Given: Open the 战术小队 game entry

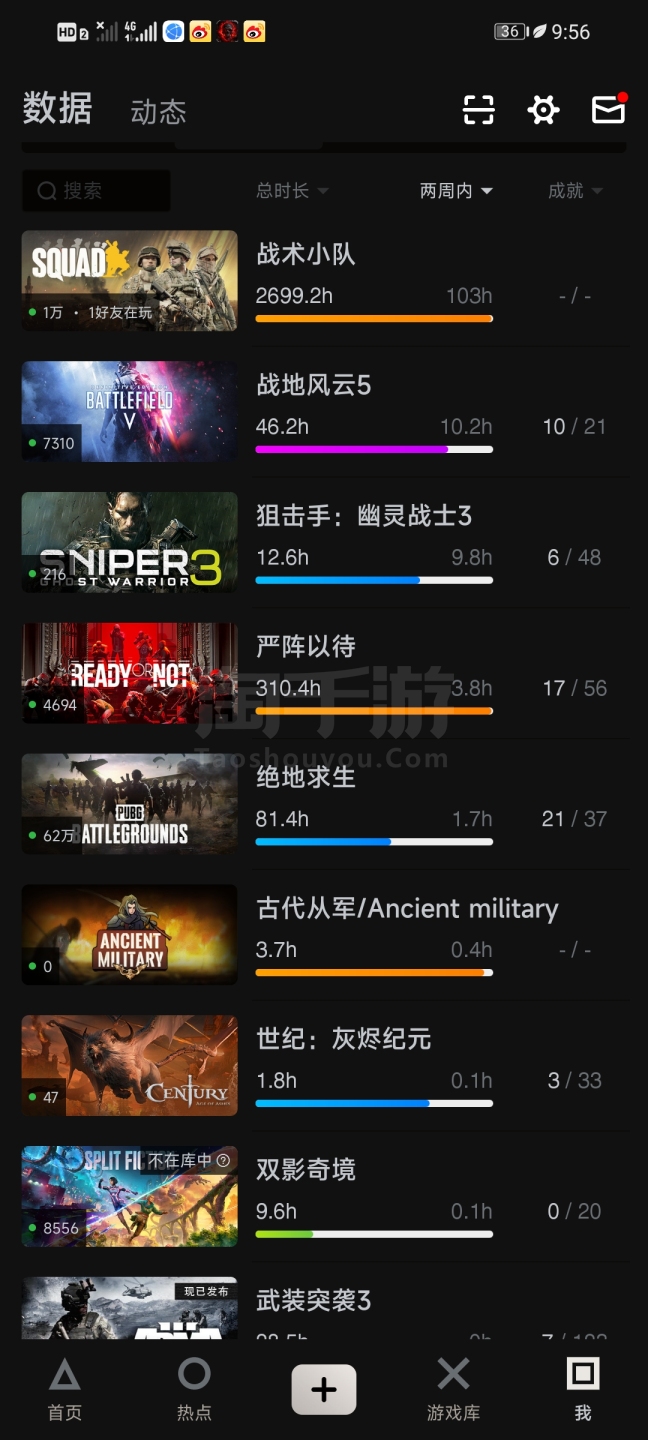Looking at the screenshot, I should click(x=306, y=254).
